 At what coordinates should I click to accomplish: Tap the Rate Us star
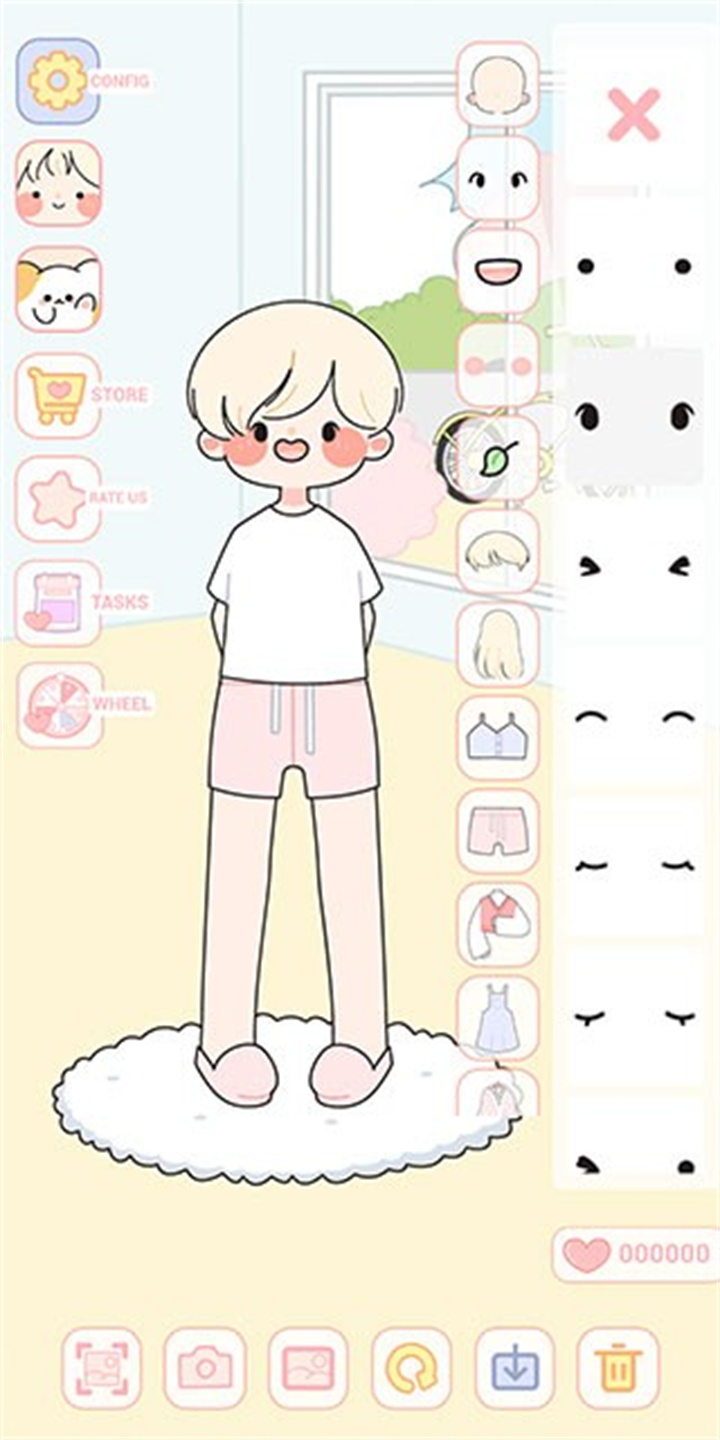[x=58, y=498]
